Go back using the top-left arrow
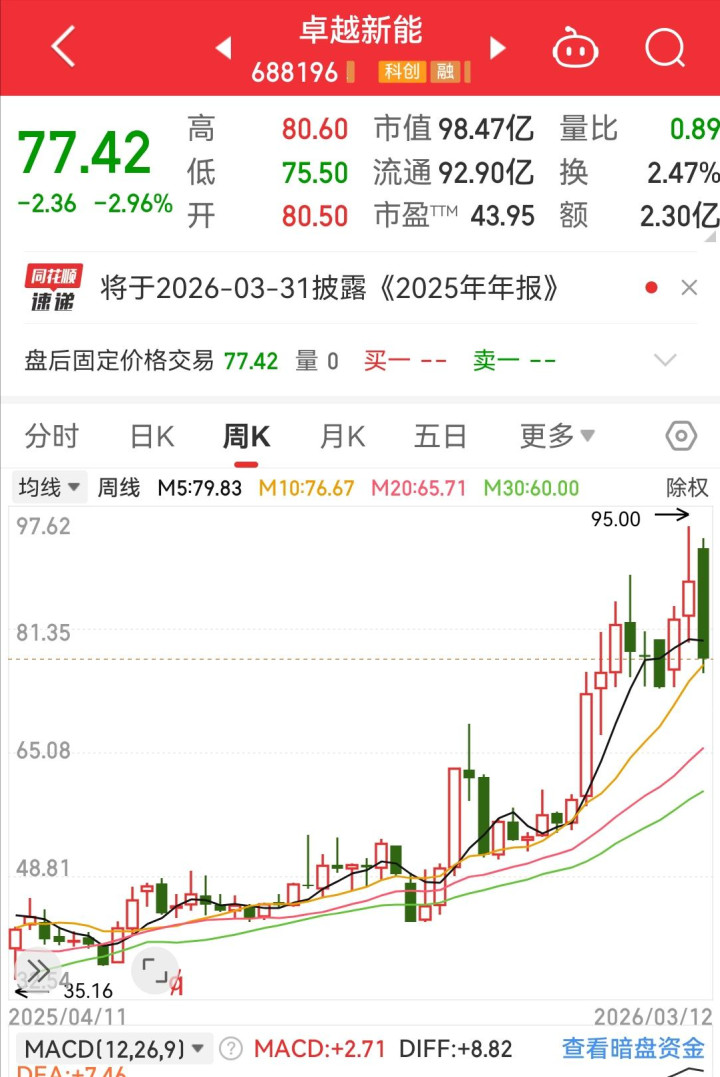The image size is (720, 1077). (63, 47)
